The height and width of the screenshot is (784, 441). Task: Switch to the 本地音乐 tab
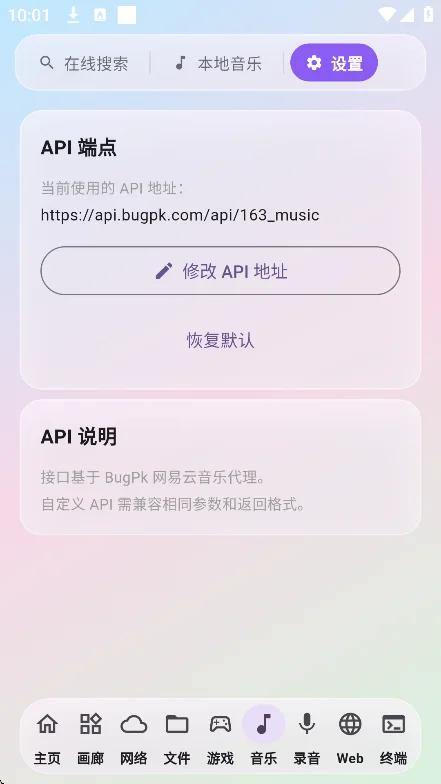tap(218, 63)
